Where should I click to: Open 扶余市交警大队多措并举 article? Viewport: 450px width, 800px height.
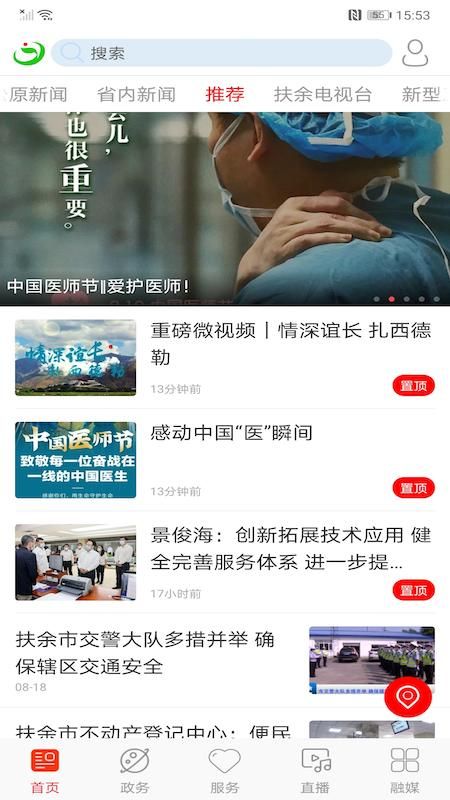click(225, 660)
